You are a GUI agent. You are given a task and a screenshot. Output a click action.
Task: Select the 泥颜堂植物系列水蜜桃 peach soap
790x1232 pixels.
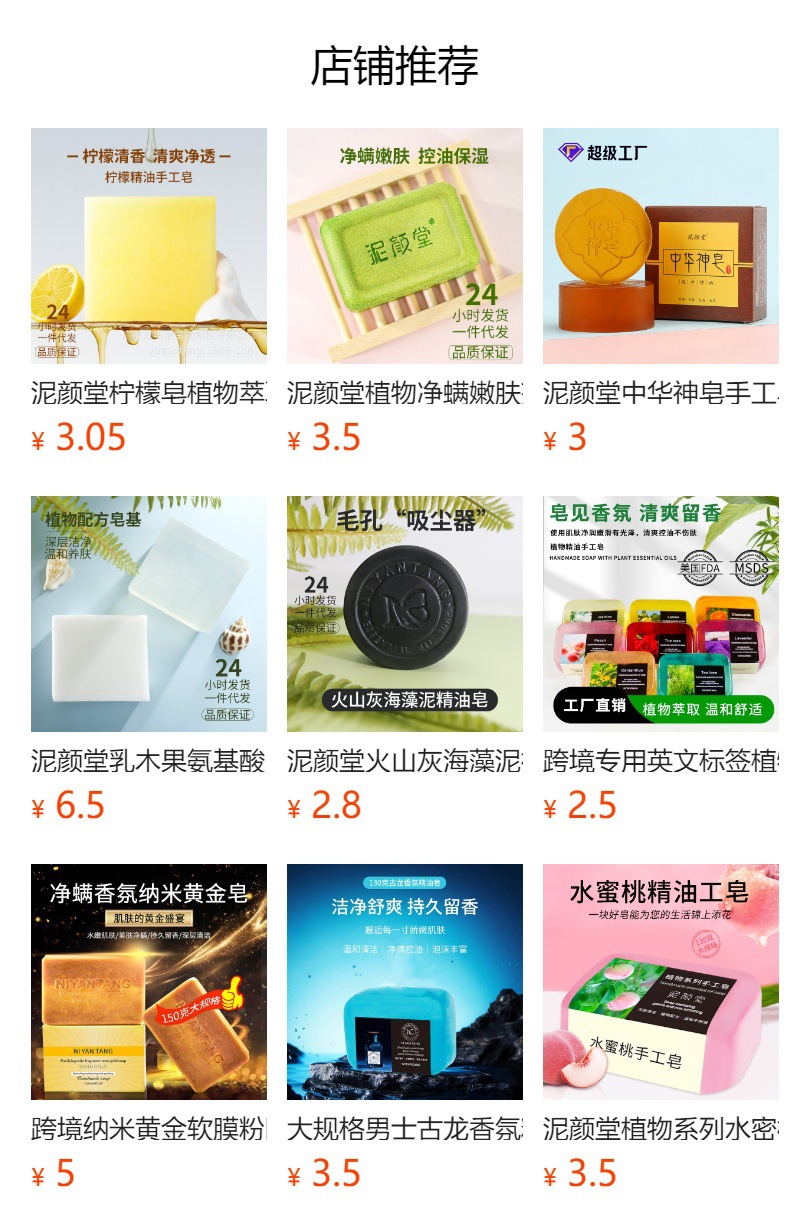(661, 982)
